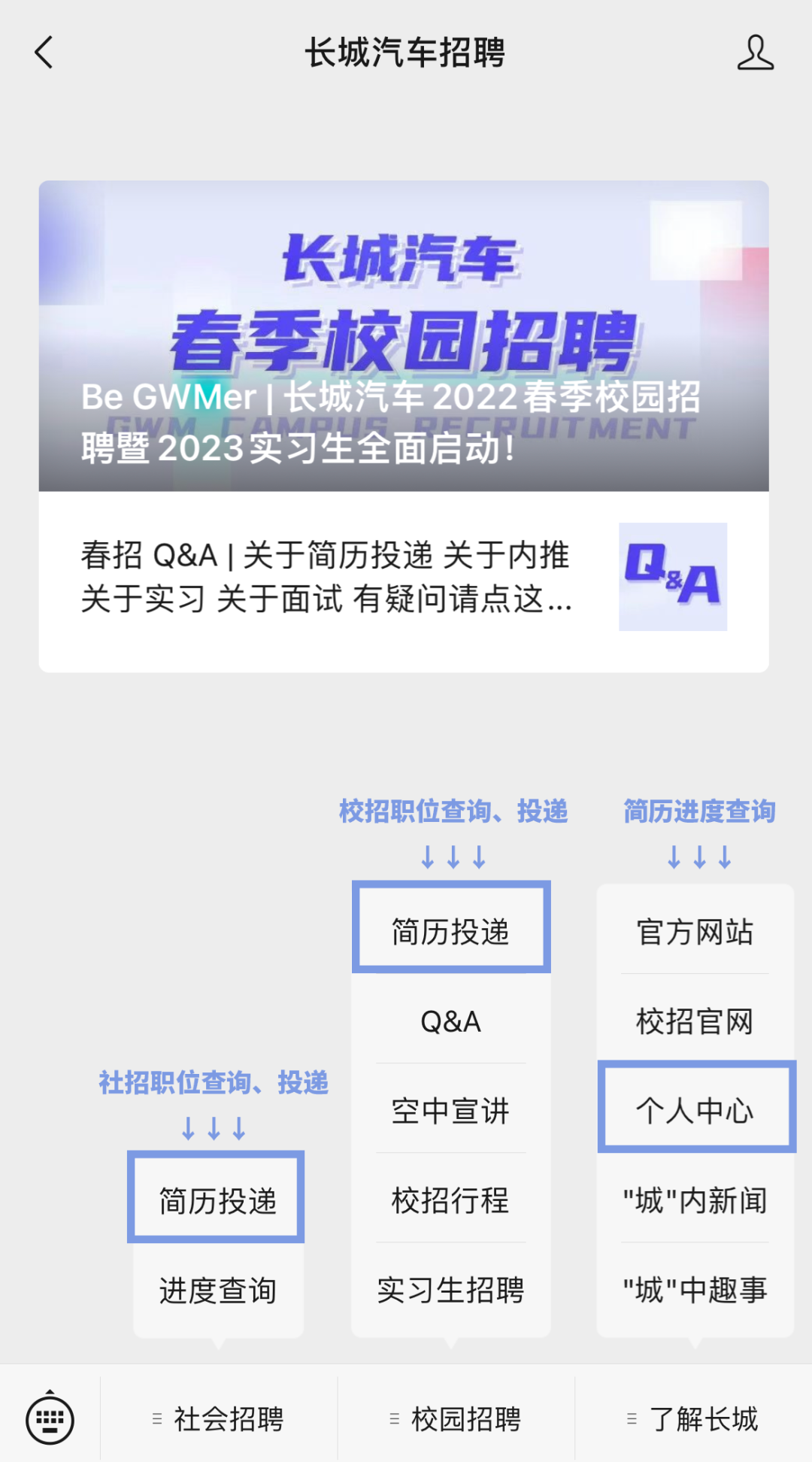
Task: Switch to the keyboard input mode
Action: pos(50,1419)
